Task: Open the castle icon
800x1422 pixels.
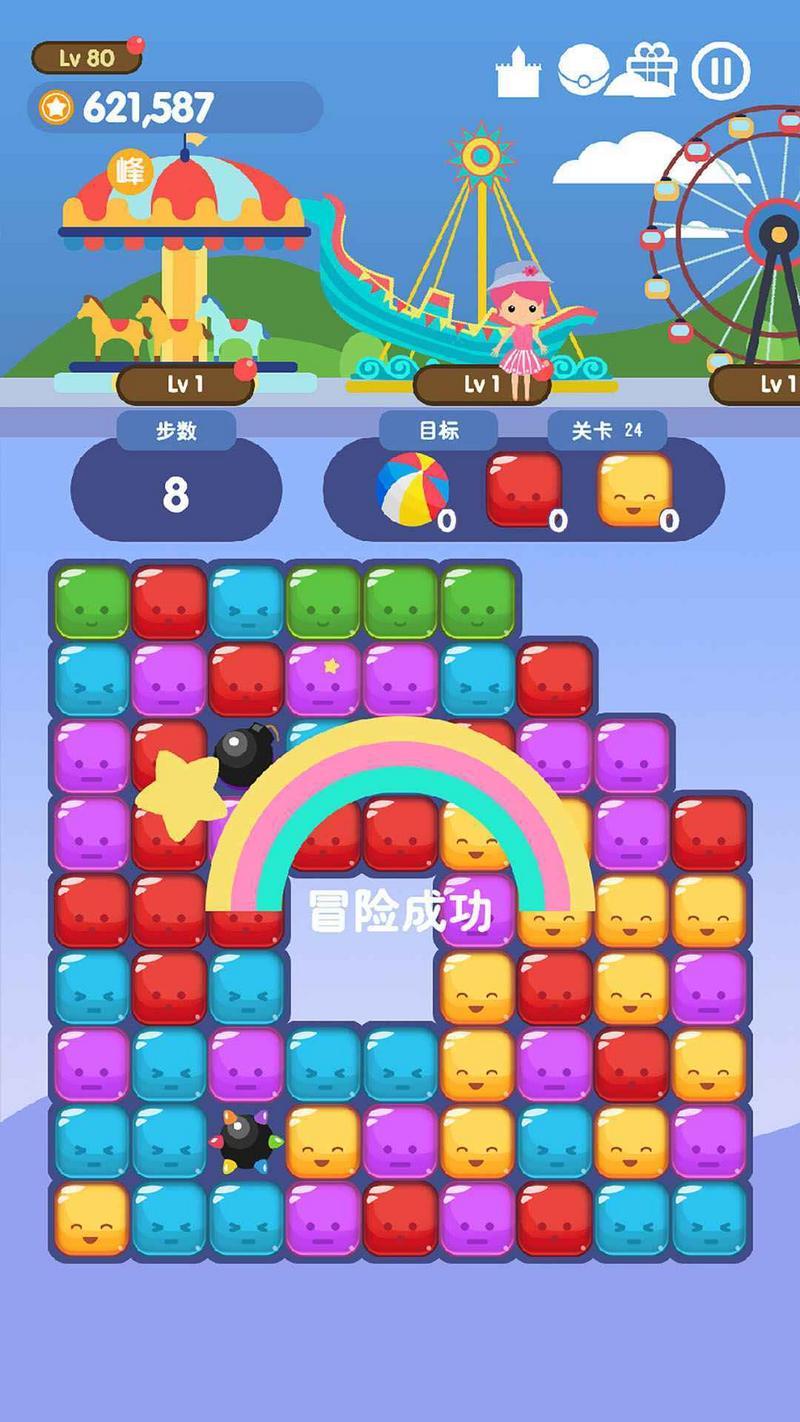Action: tap(517, 72)
